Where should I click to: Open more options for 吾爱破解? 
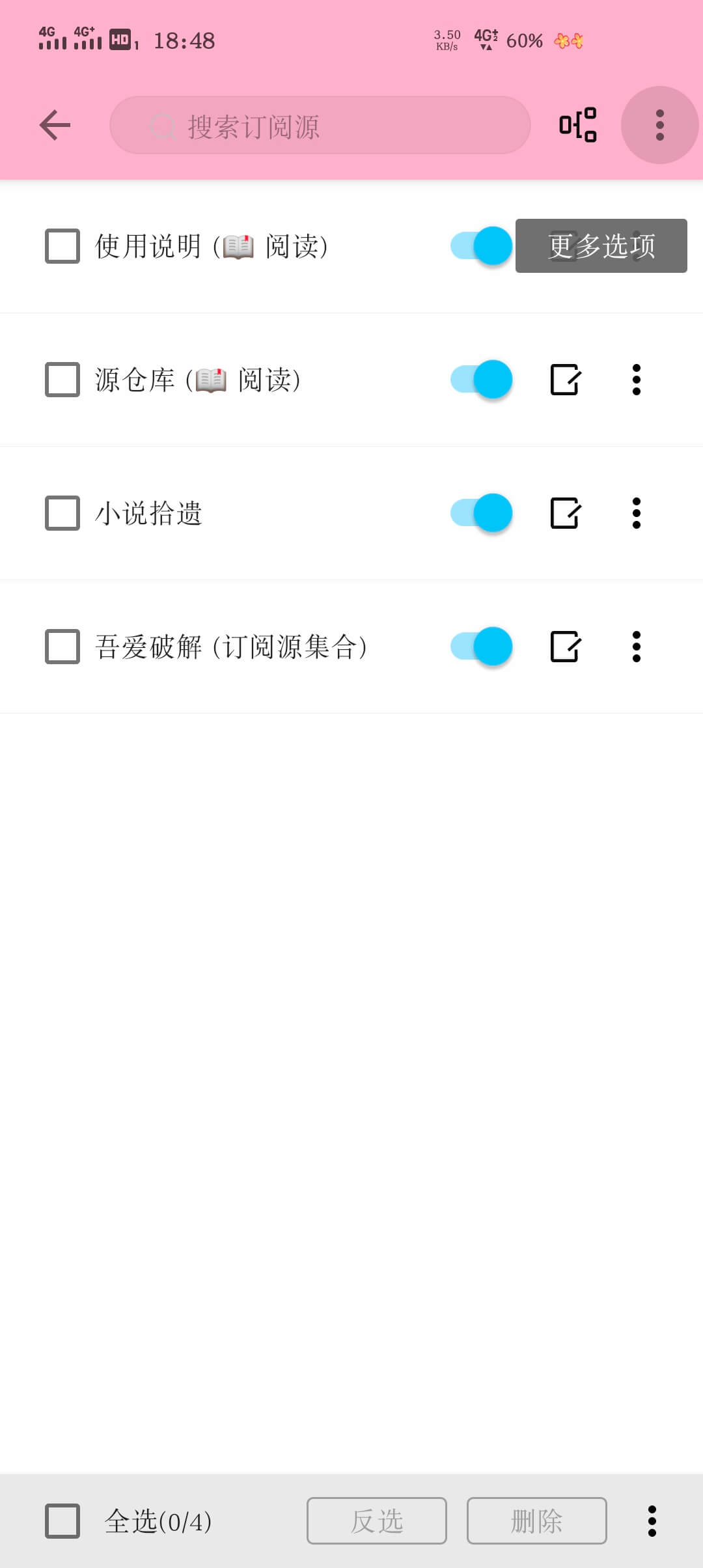(x=637, y=647)
